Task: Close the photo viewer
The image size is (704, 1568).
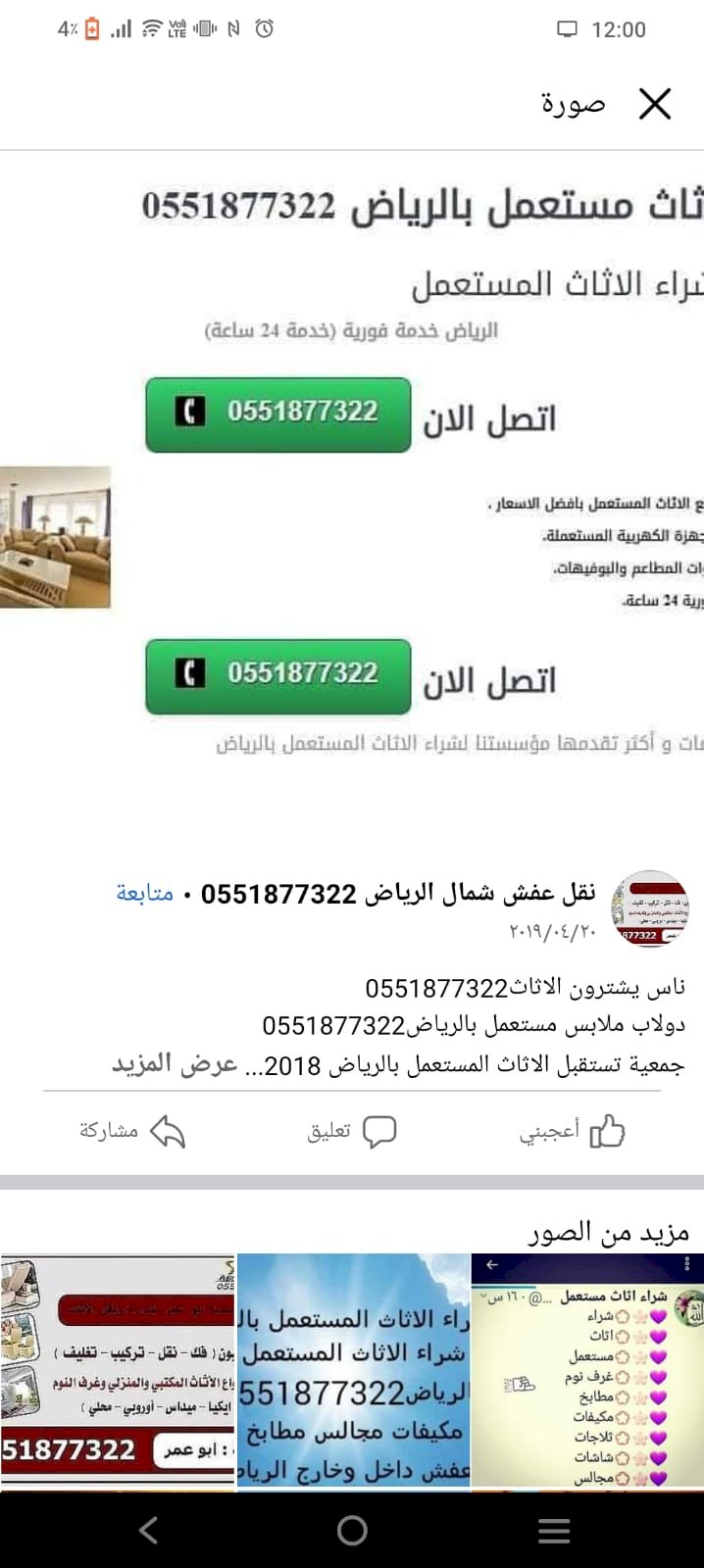Action: [654, 104]
